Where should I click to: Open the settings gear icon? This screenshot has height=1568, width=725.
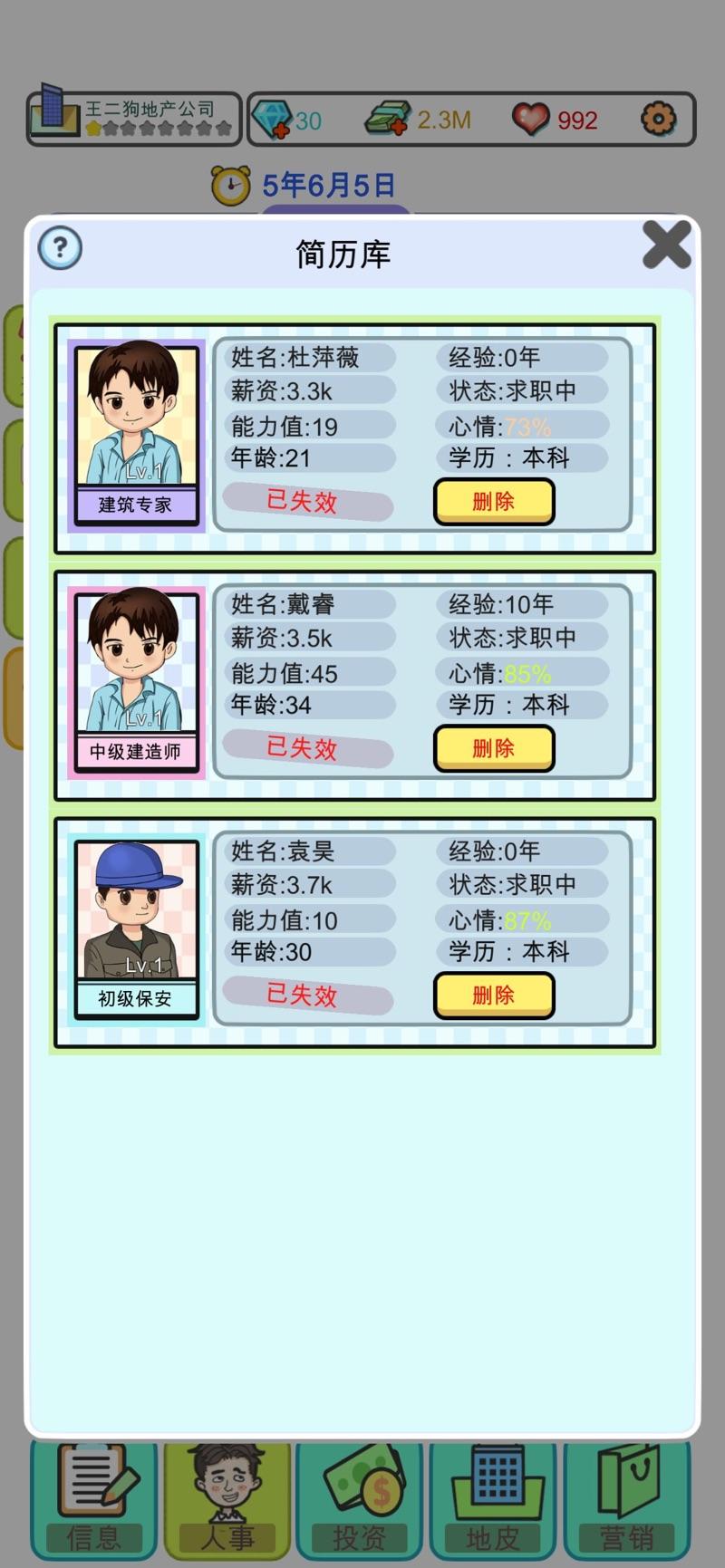click(659, 119)
